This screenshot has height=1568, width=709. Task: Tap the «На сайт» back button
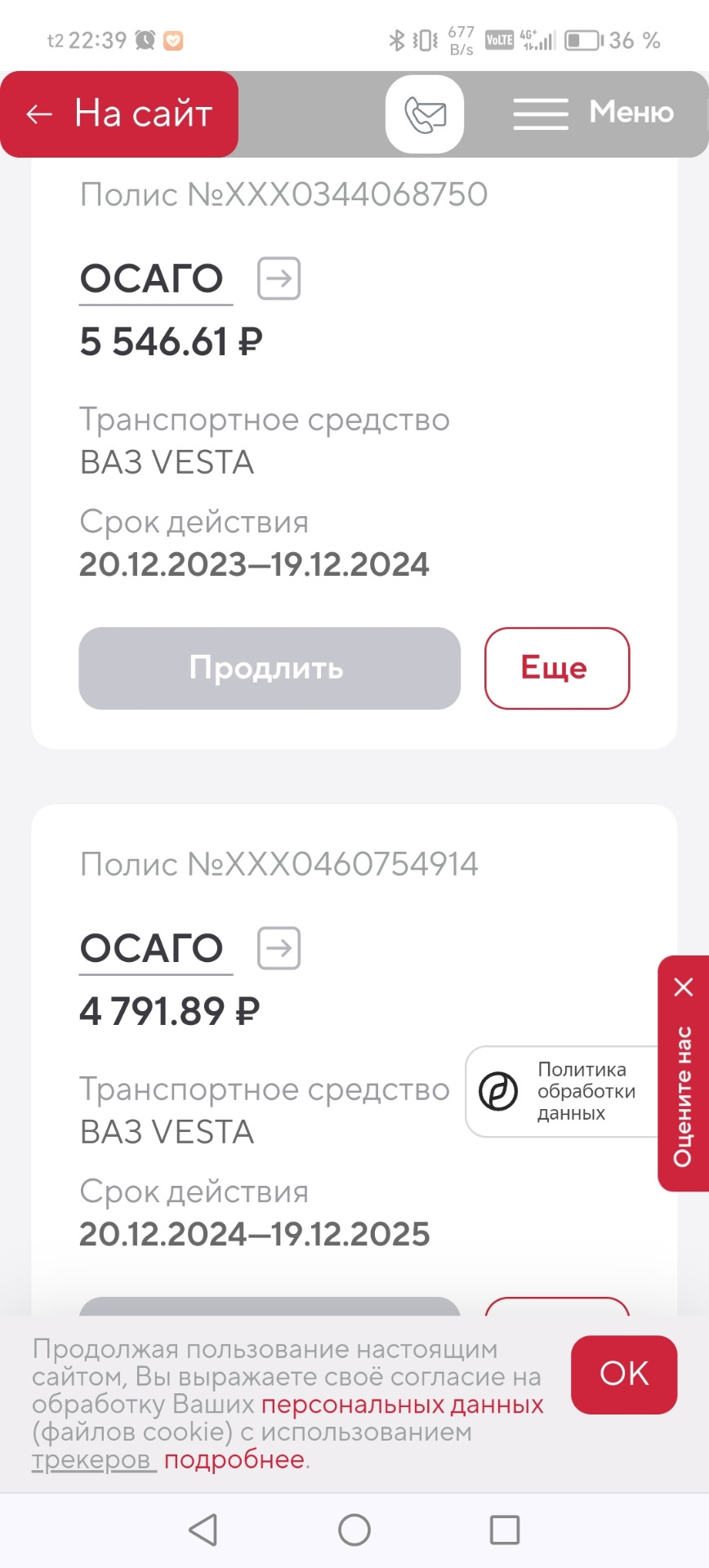(x=119, y=114)
